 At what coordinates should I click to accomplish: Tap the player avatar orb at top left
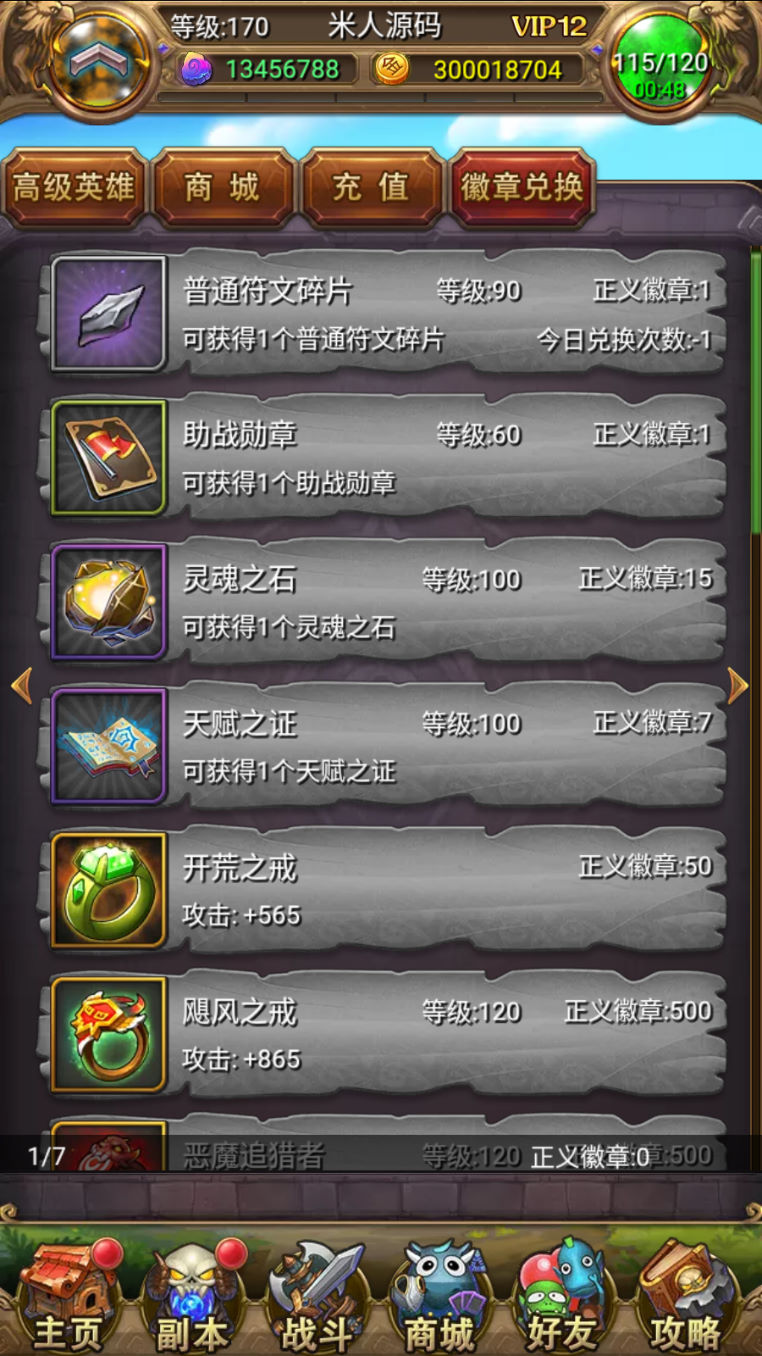[x=98, y=62]
